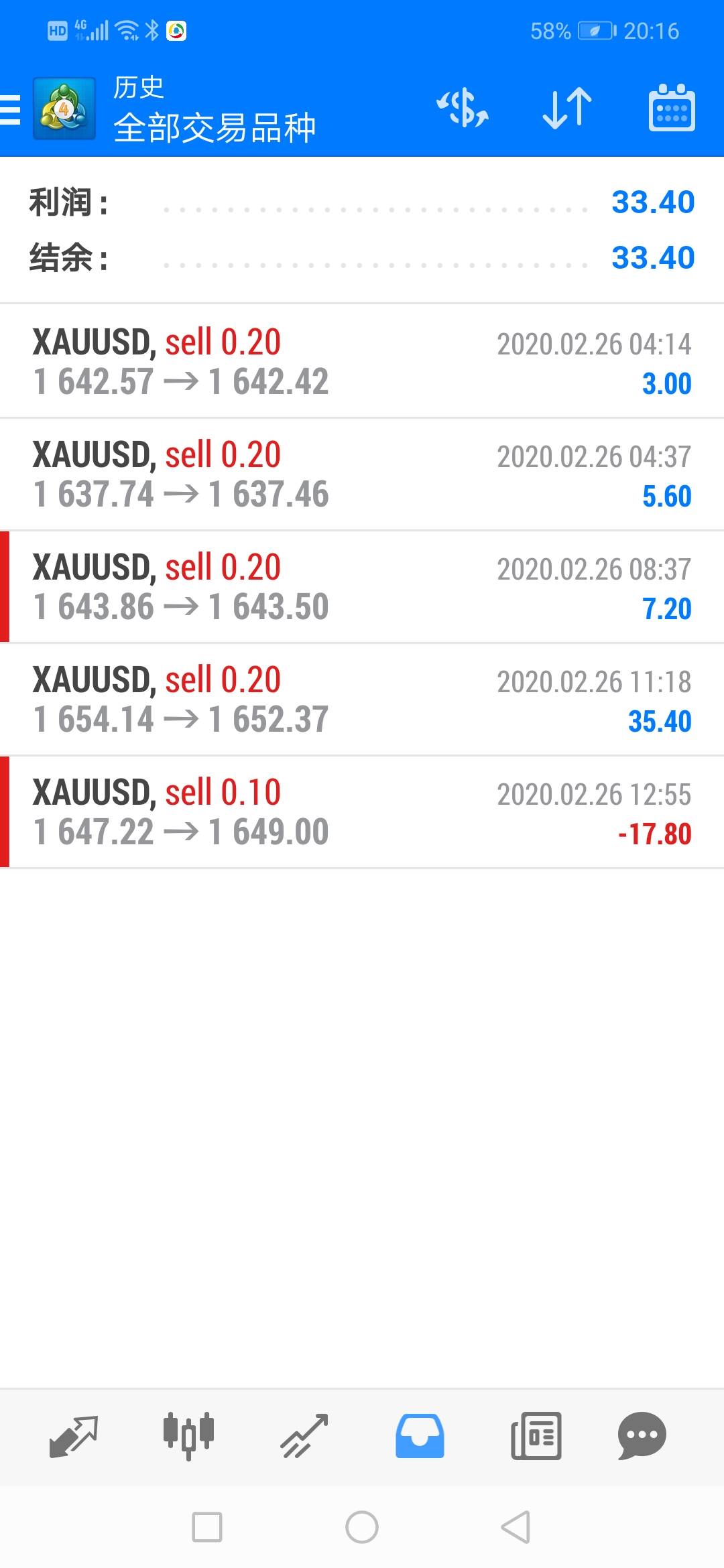Go to the system home screen

pyautogui.click(x=362, y=1528)
